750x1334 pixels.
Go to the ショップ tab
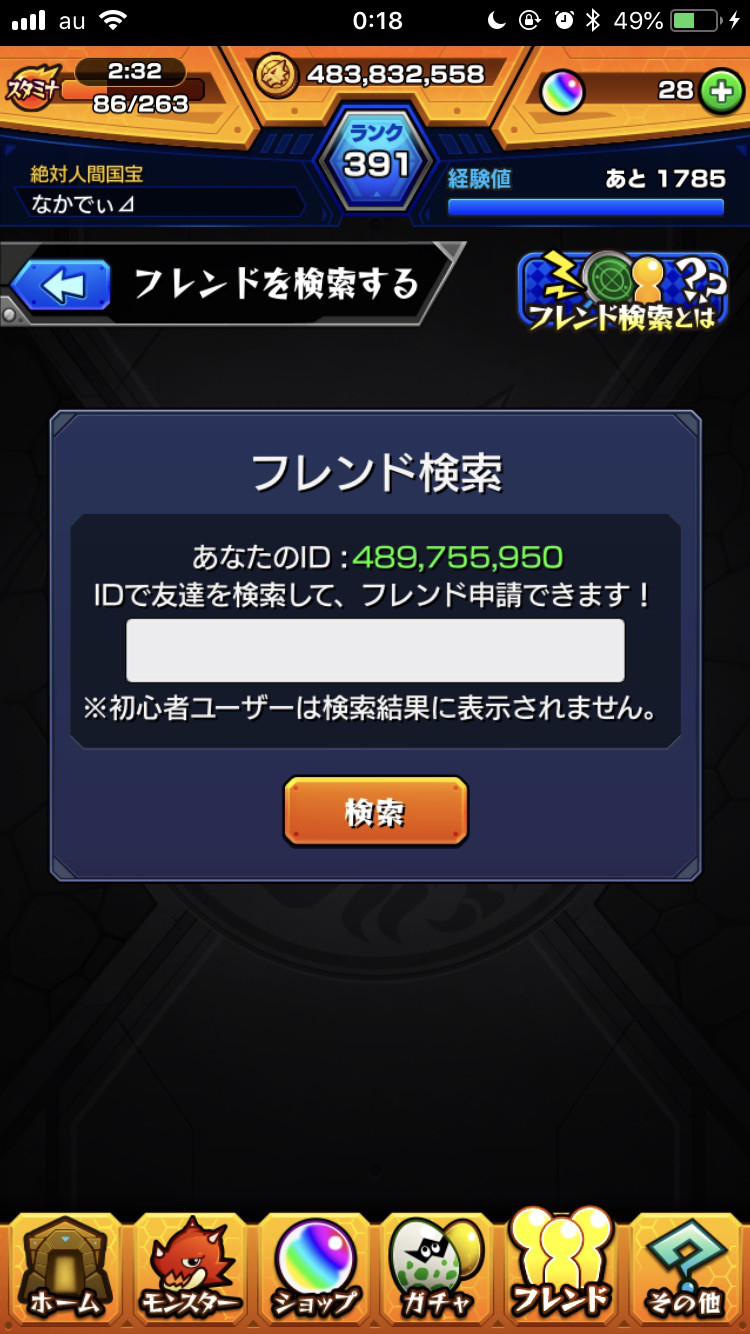click(315, 1268)
